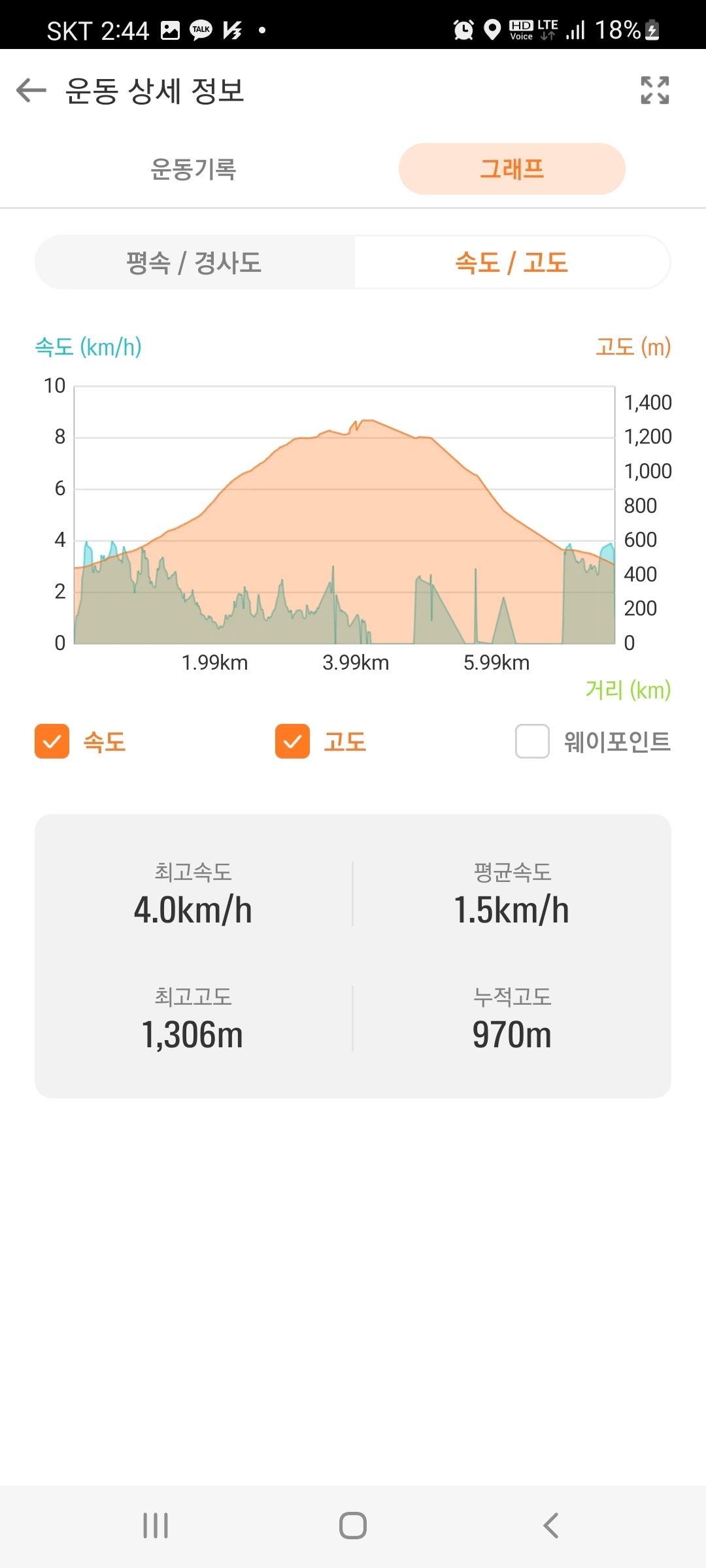Go to the home screen
Viewport: 706px width, 1568px height.
point(353,1526)
